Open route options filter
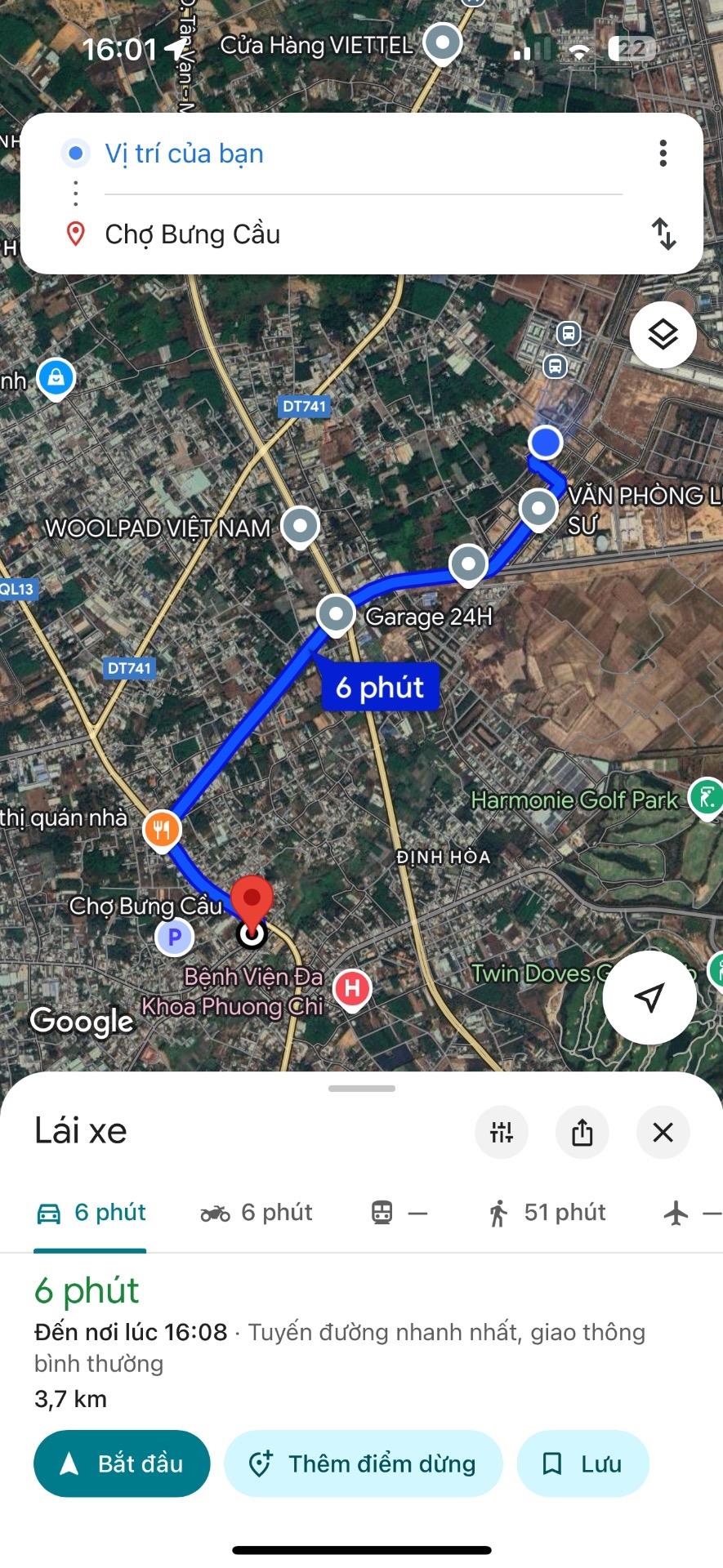723x1568 pixels. [x=501, y=1132]
